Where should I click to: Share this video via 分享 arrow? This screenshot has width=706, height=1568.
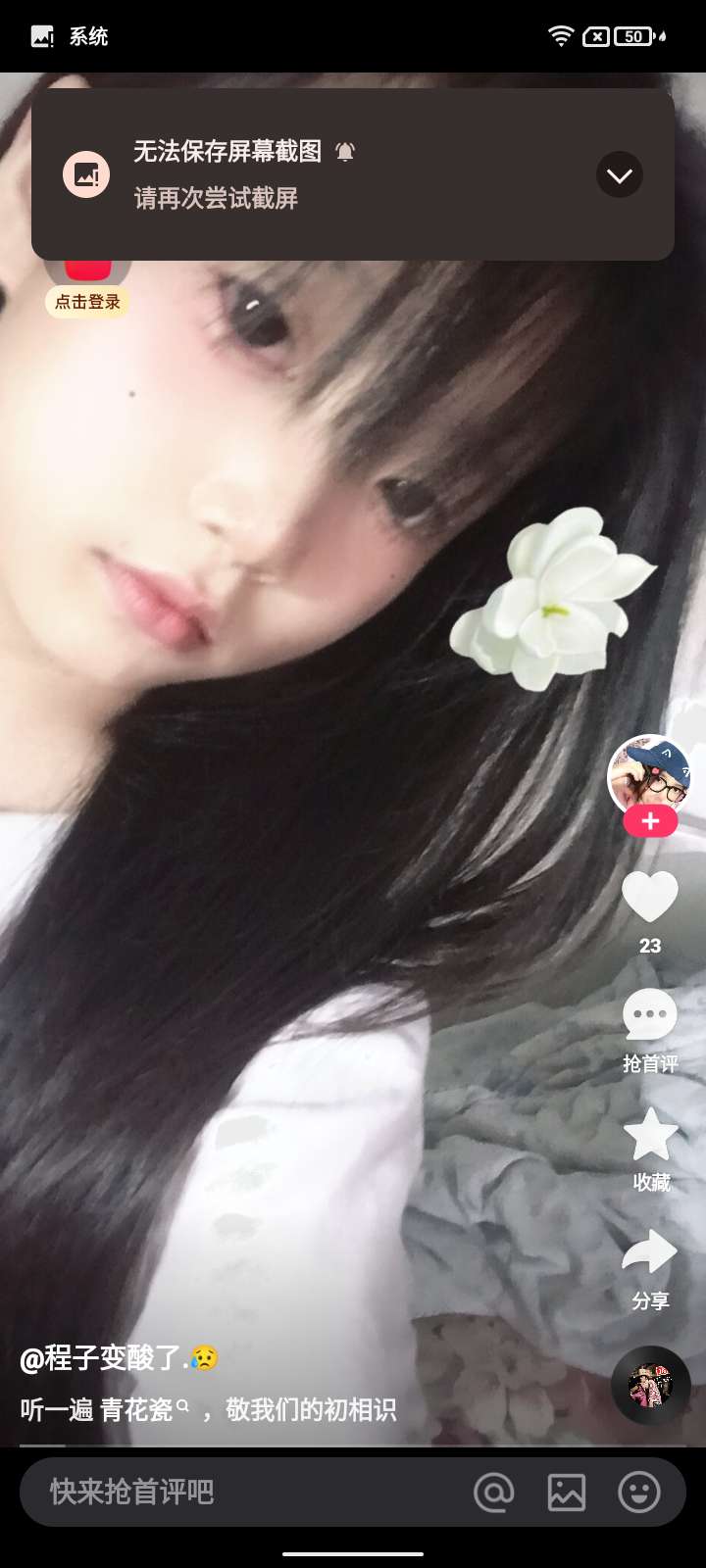[650, 1253]
